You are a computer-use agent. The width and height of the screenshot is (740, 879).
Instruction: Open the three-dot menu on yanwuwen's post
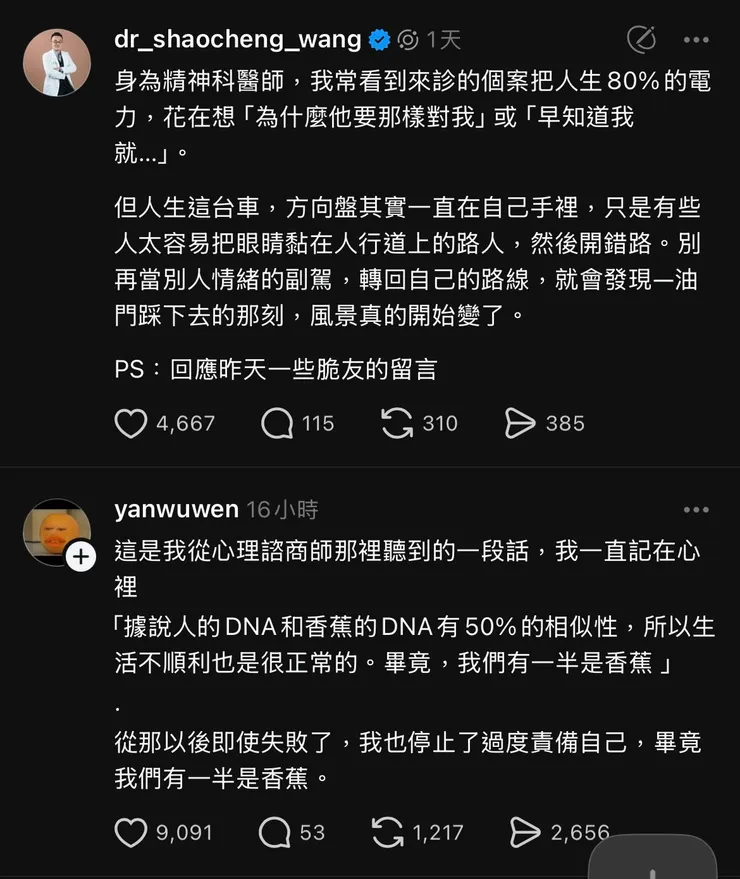click(x=697, y=508)
